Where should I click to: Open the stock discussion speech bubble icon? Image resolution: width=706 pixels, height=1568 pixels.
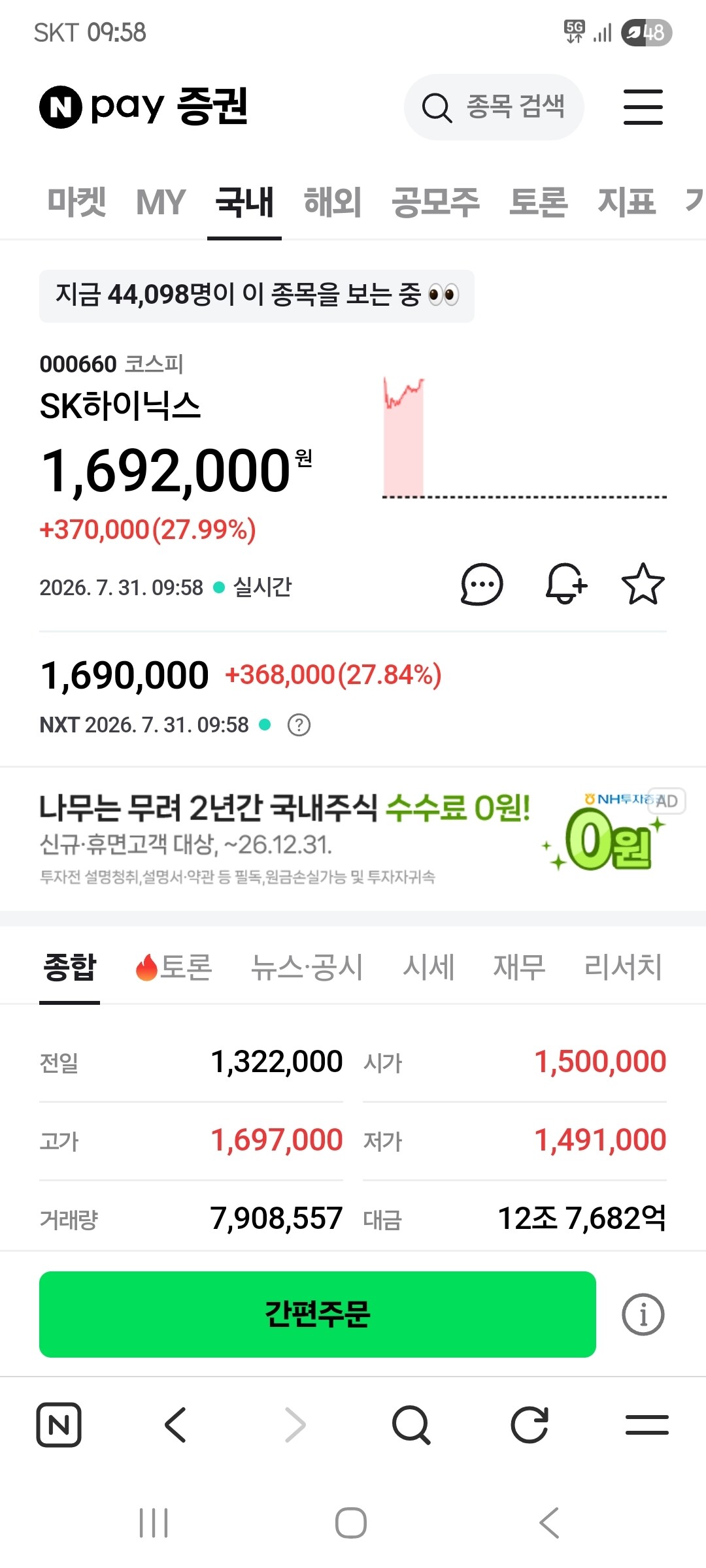tap(482, 584)
